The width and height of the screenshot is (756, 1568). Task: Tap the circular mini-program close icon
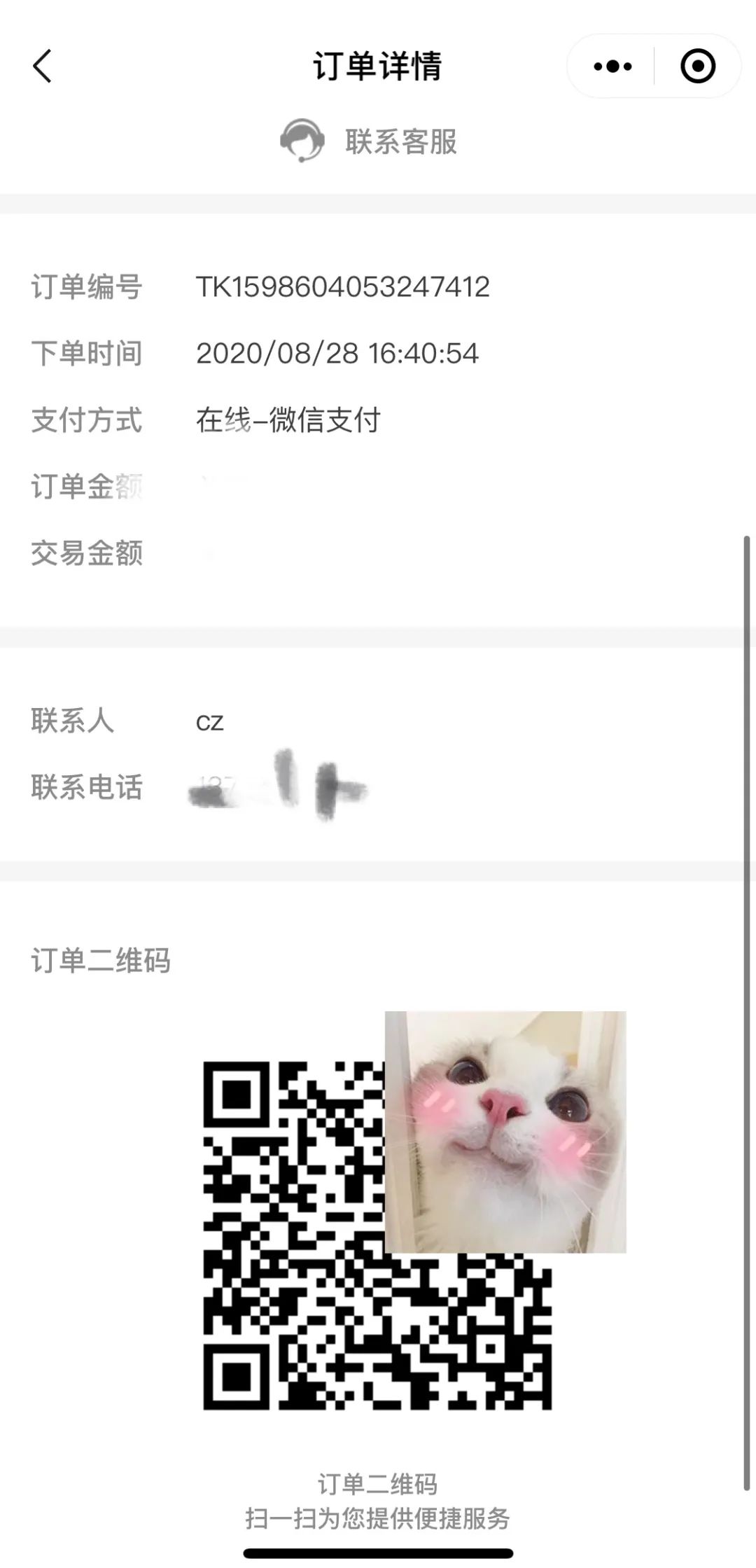(697, 67)
